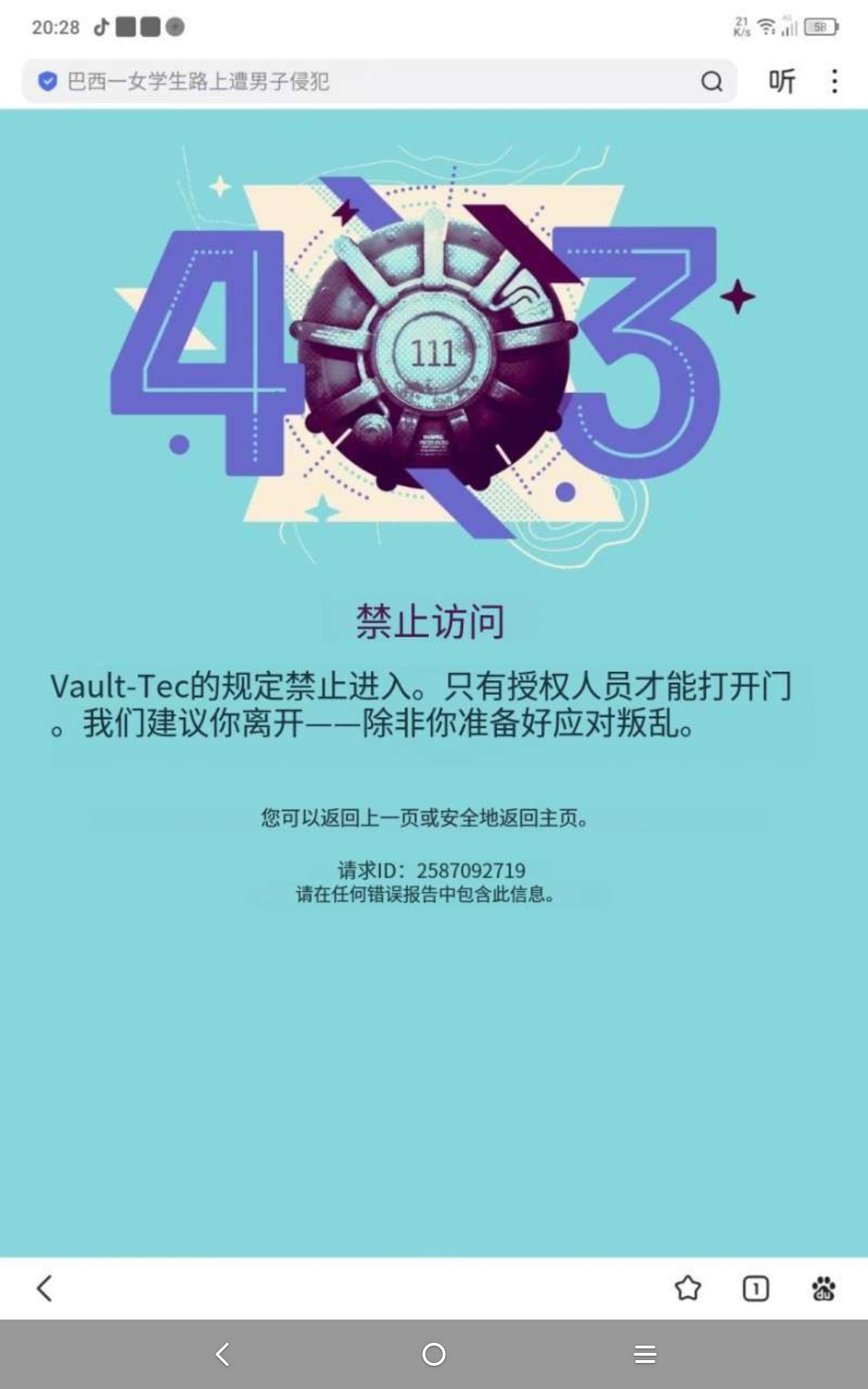Bookmark this page with the star icon
Screen dimensions: 868x1389
(688, 1288)
